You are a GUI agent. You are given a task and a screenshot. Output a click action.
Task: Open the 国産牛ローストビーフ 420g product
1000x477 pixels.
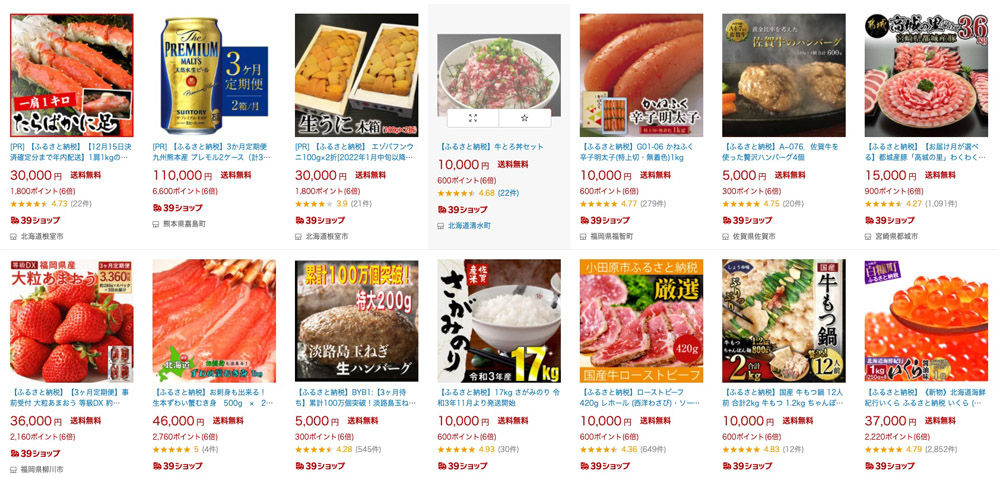tap(641, 320)
